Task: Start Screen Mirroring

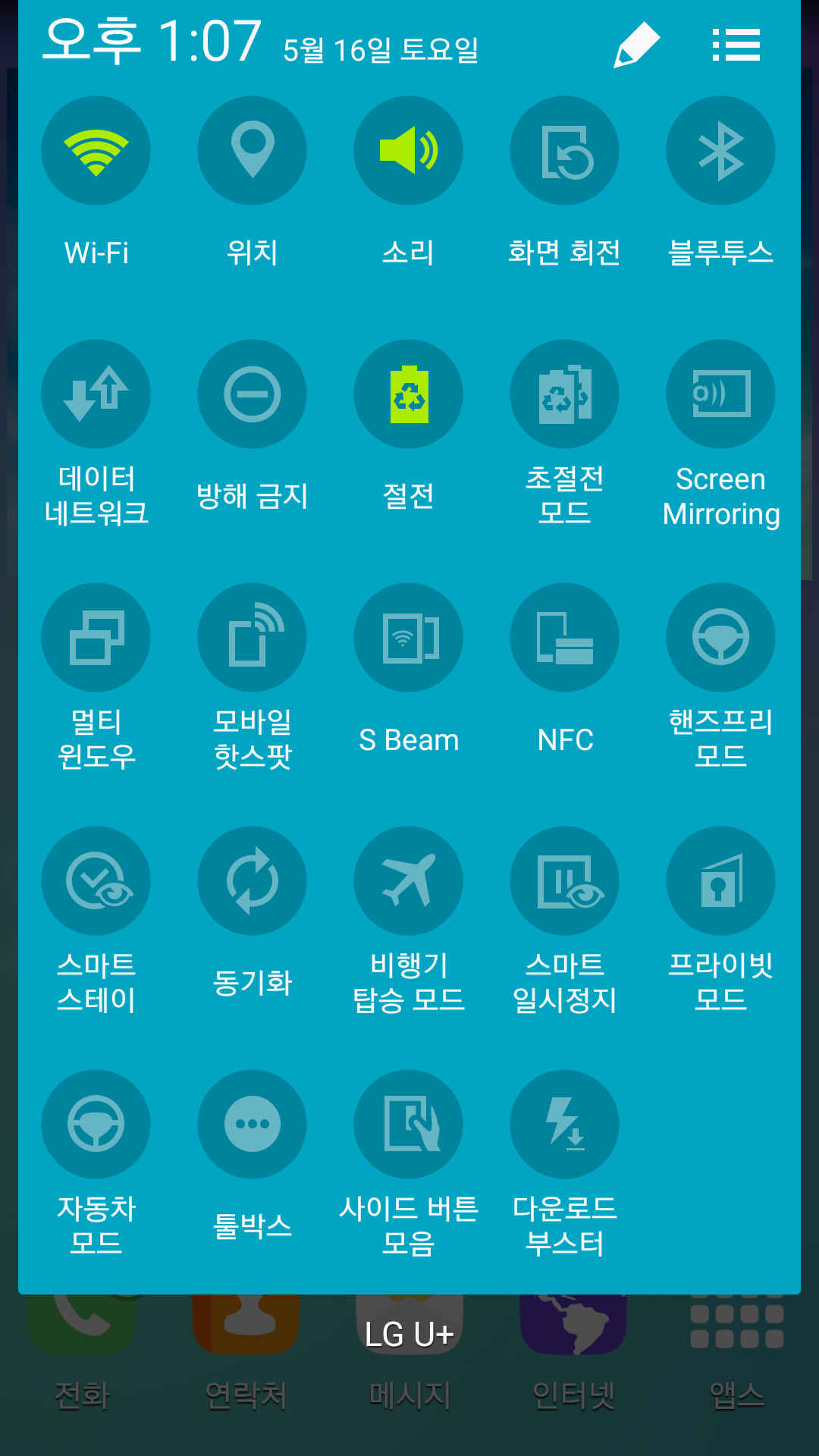Action: [721, 394]
